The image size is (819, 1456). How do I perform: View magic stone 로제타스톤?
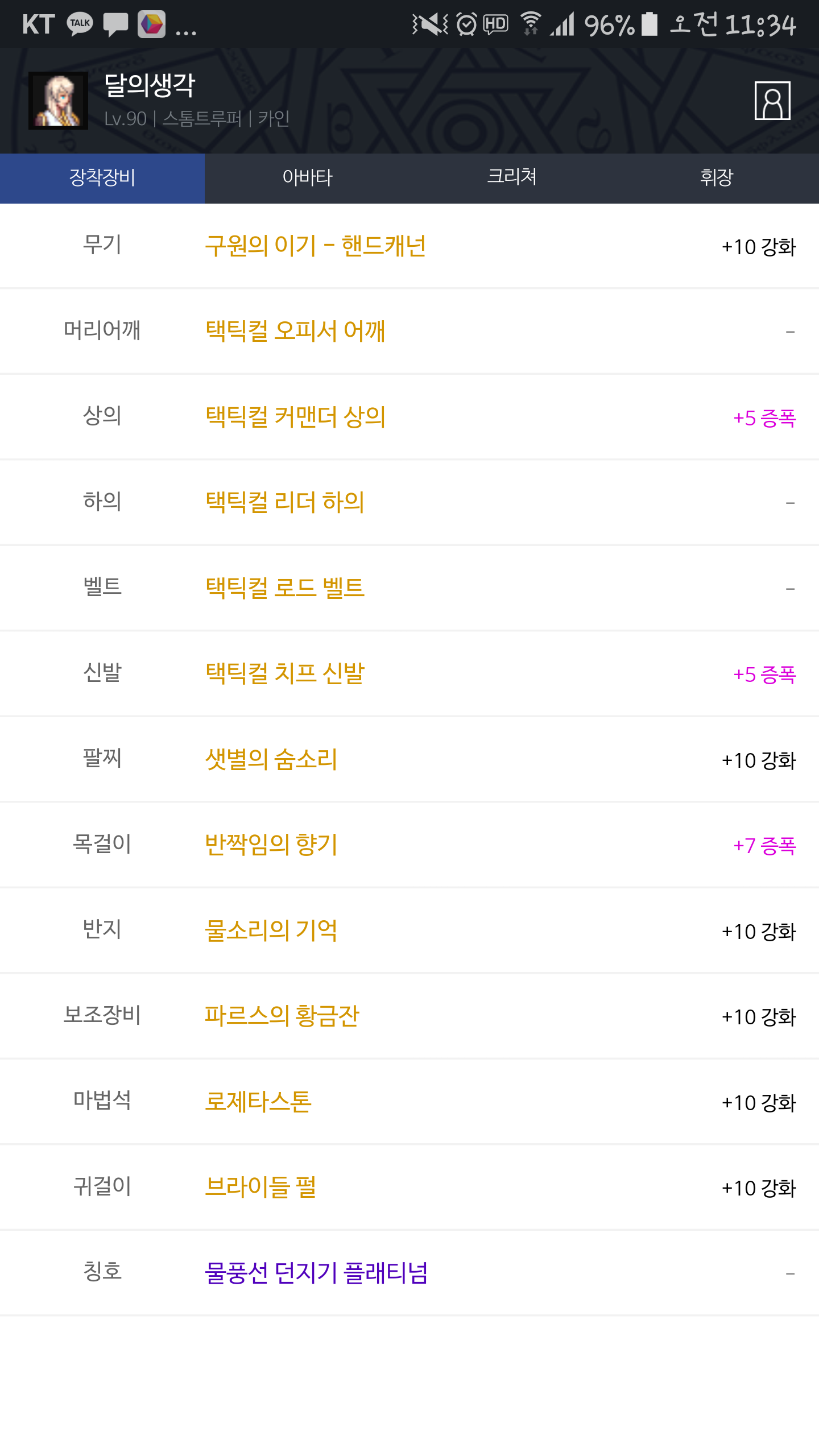click(258, 1102)
